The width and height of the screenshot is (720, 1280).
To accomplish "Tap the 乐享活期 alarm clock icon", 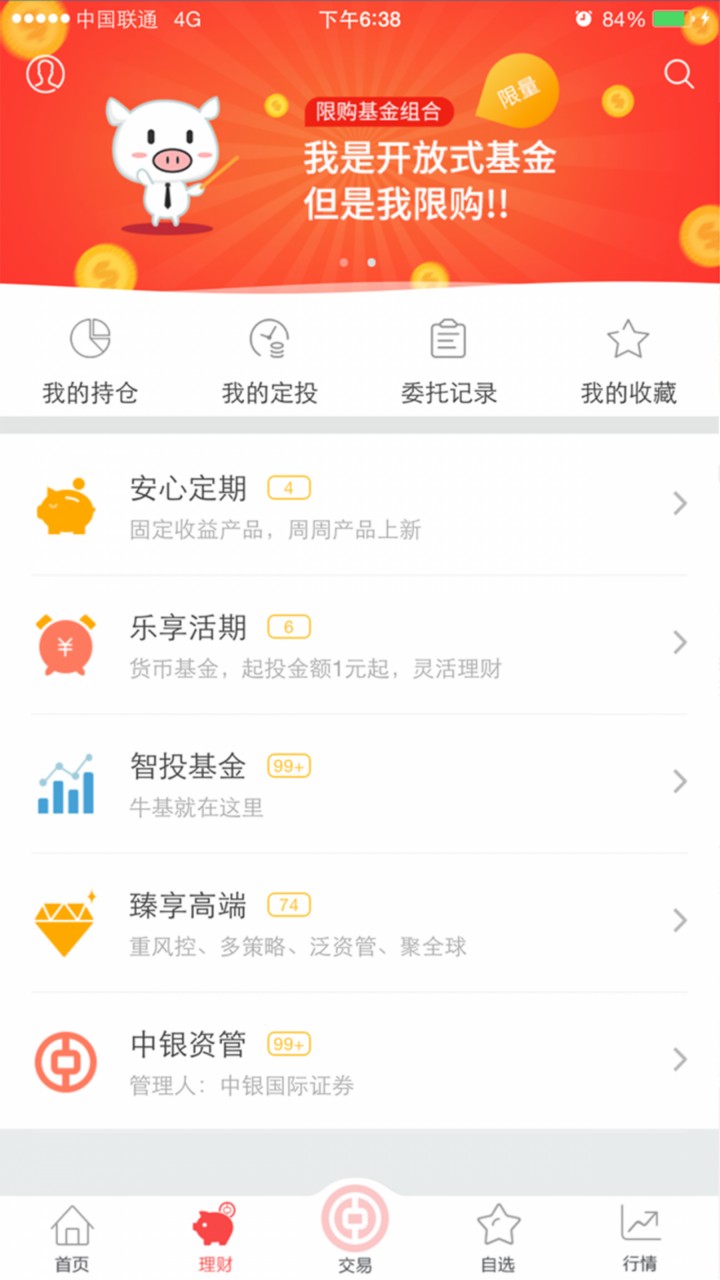I will 65,645.
